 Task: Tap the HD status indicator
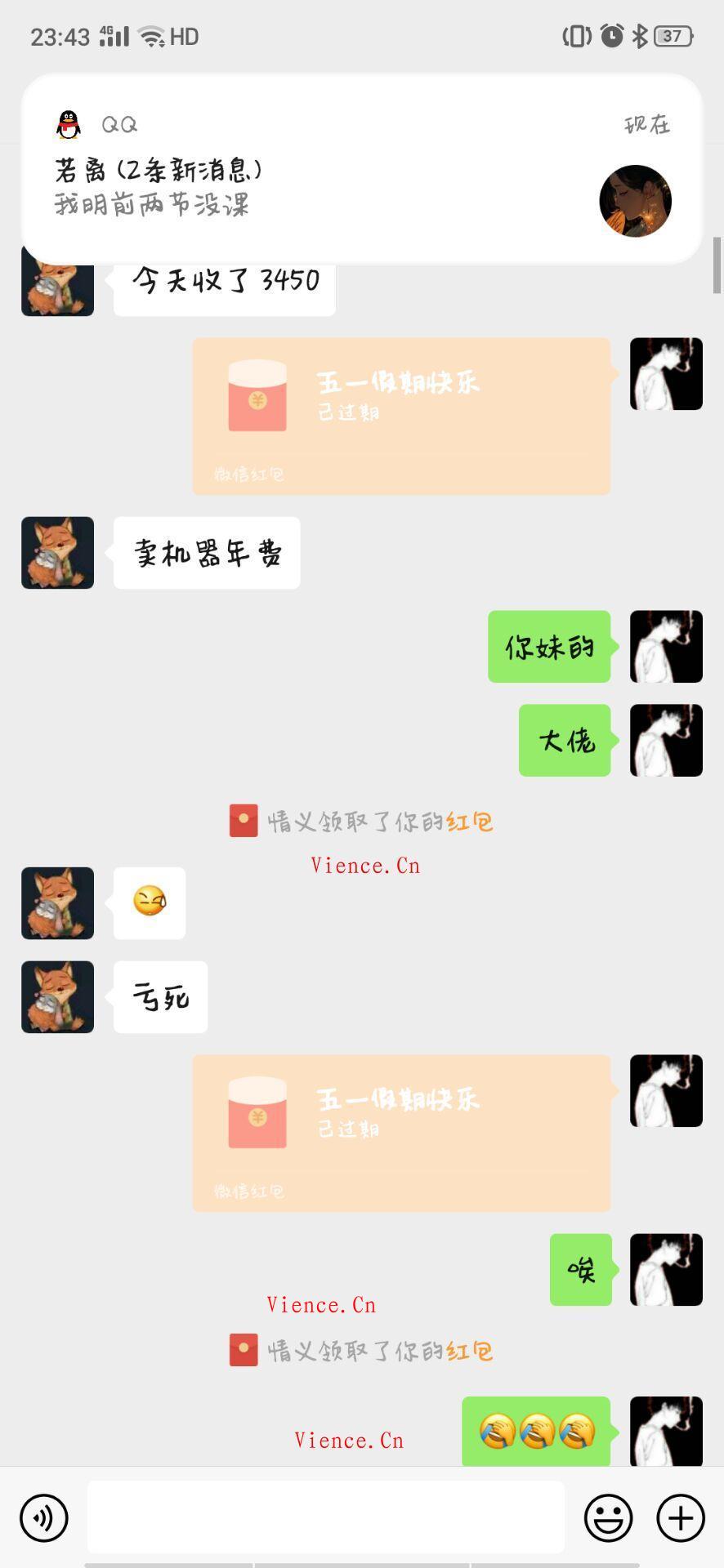click(184, 36)
